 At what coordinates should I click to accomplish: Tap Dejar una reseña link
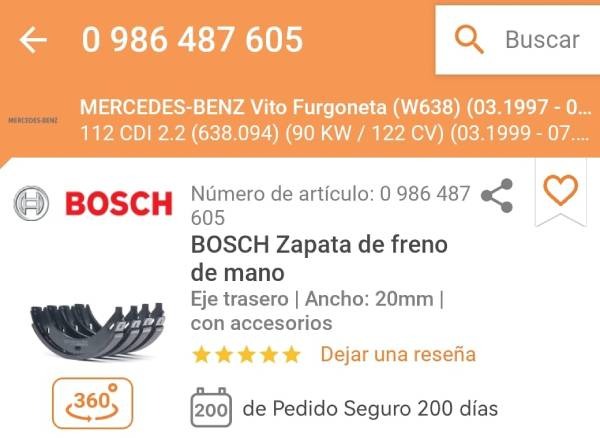(398, 354)
